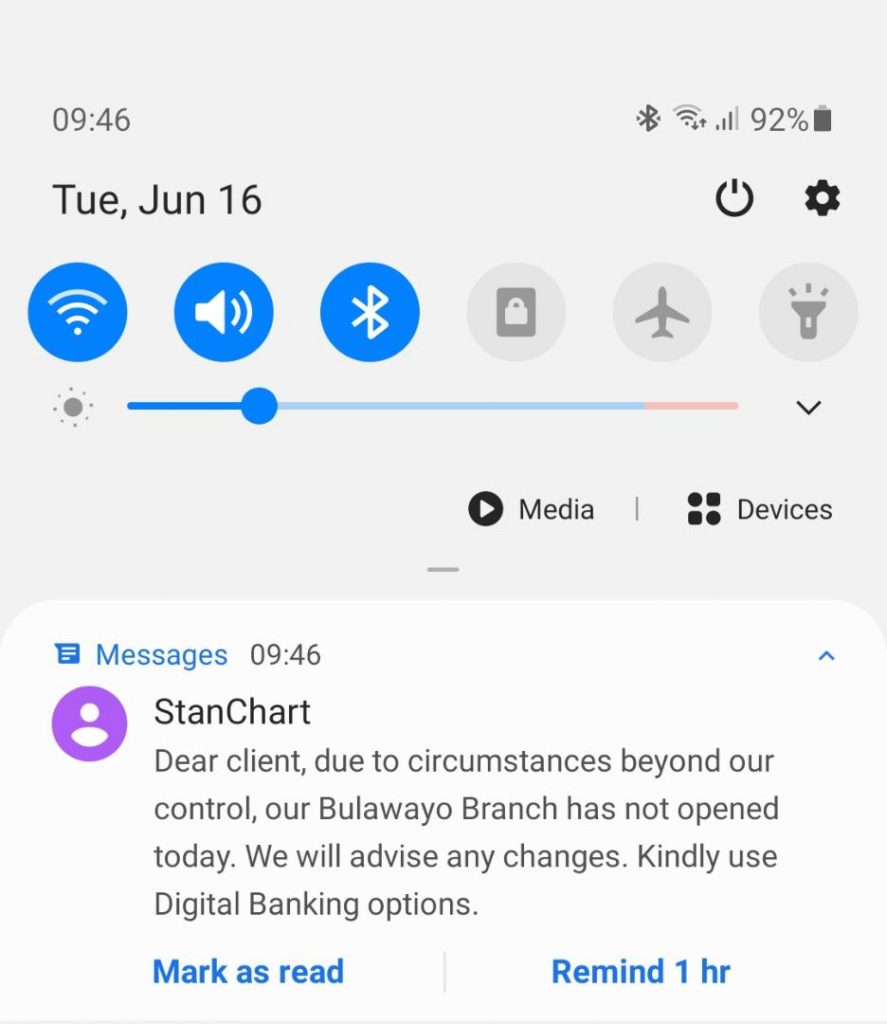Screen dimensions: 887x1024
Task: Choose Remind 1 hr
Action: 640,971
